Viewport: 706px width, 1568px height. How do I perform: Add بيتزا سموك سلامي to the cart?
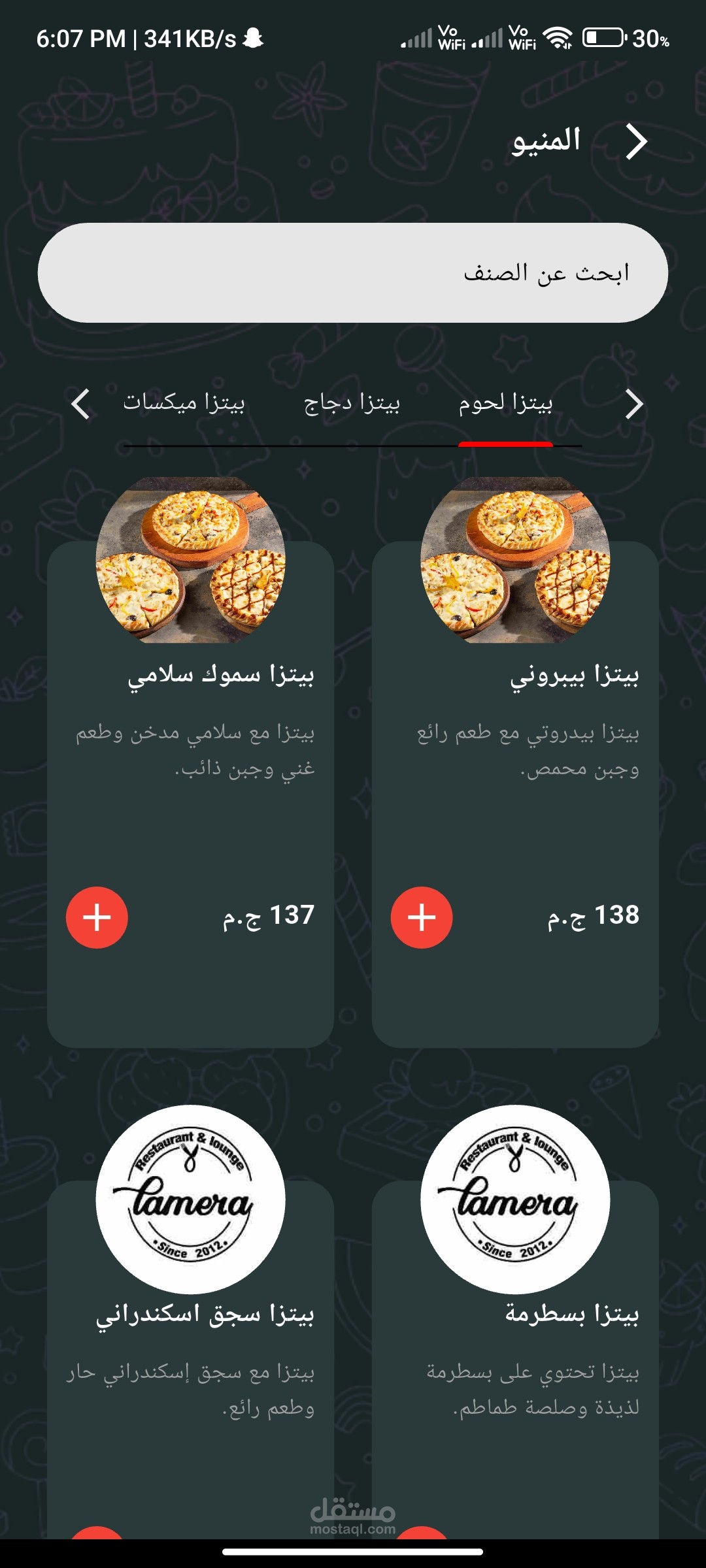point(97,917)
